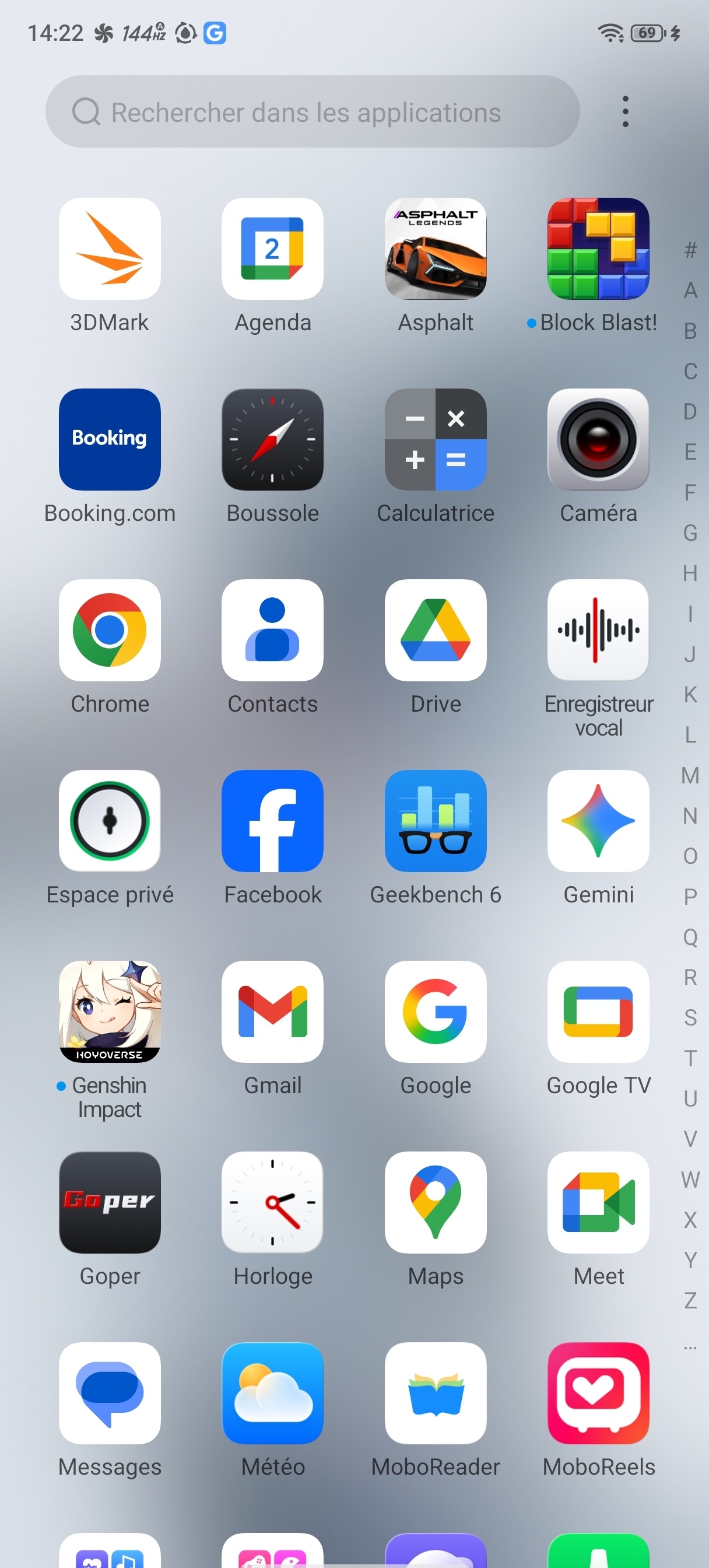This screenshot has width=709, height=1568.
Task: Launch Booking.com
Action: pyautogui.click(x=110, y=439)
